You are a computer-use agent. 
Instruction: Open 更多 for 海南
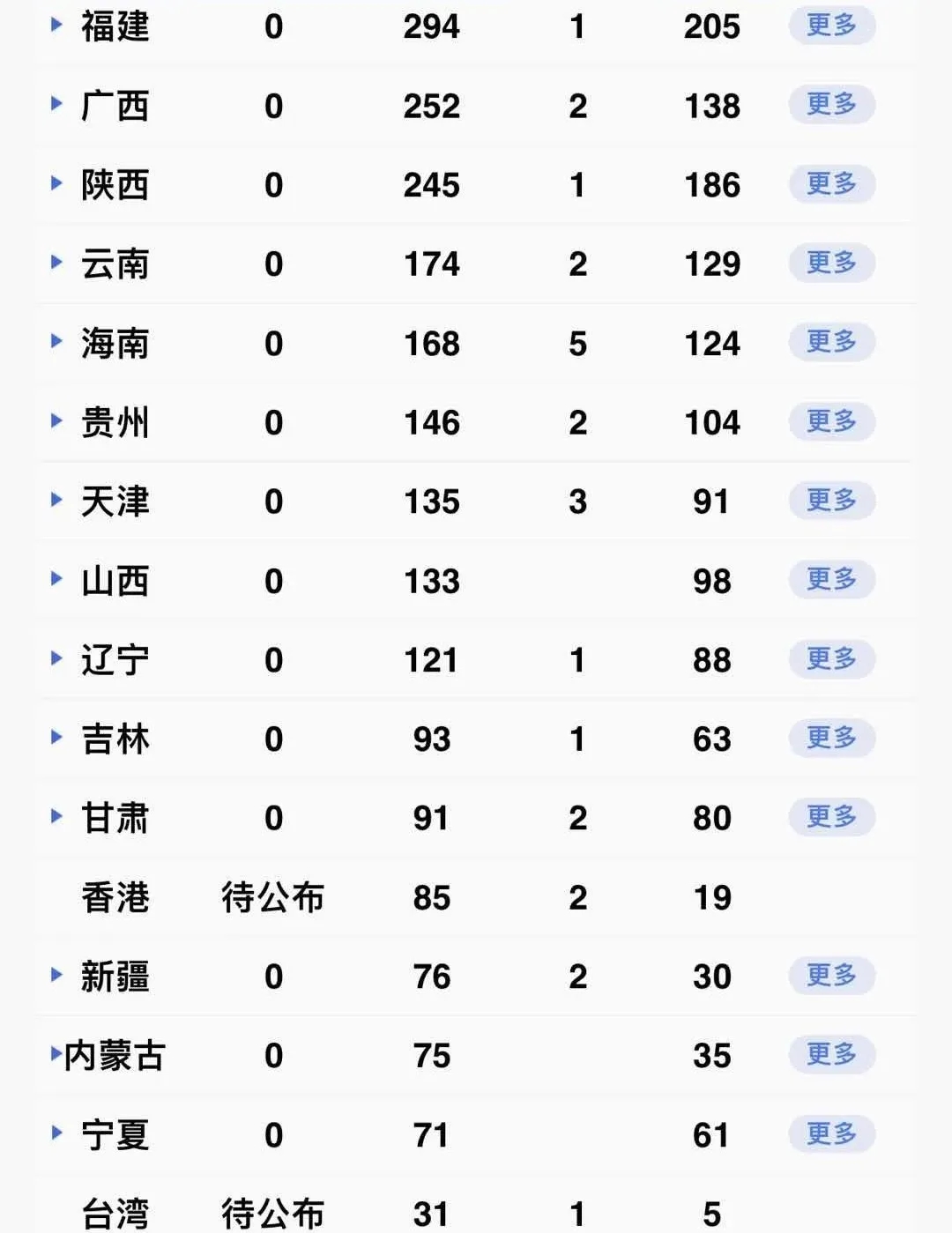831,342
